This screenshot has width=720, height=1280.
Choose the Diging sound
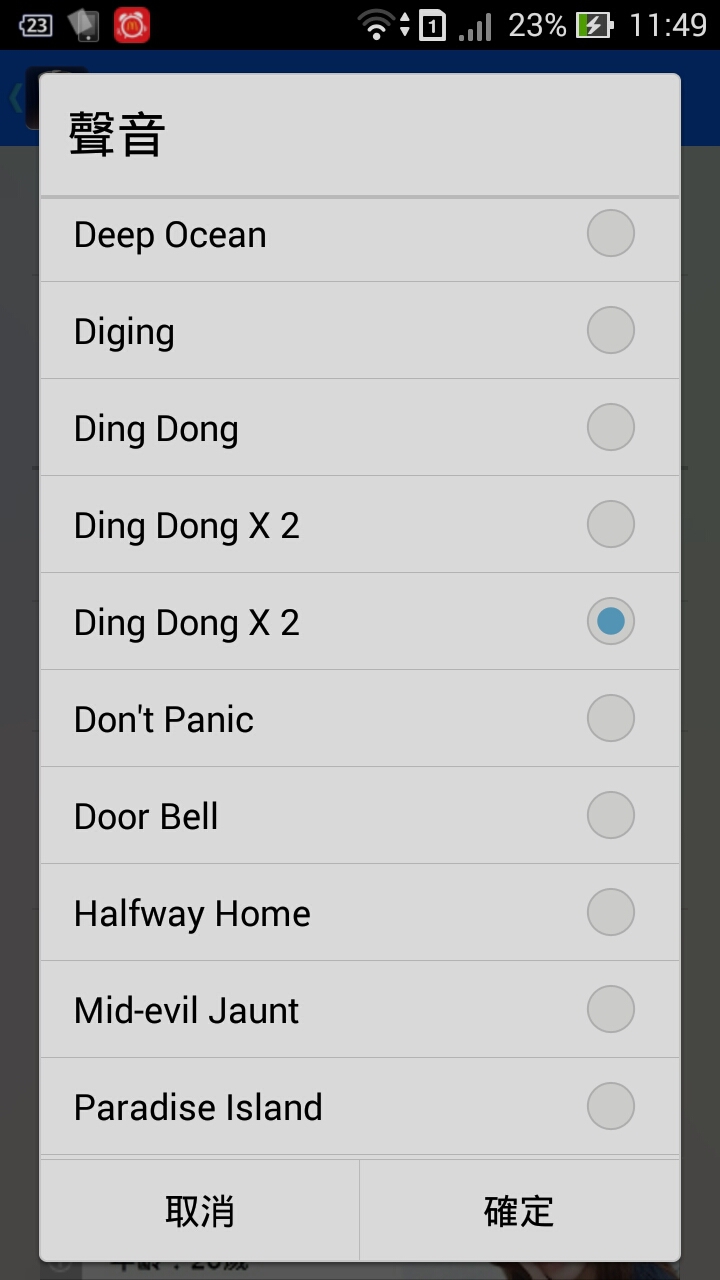359,331
